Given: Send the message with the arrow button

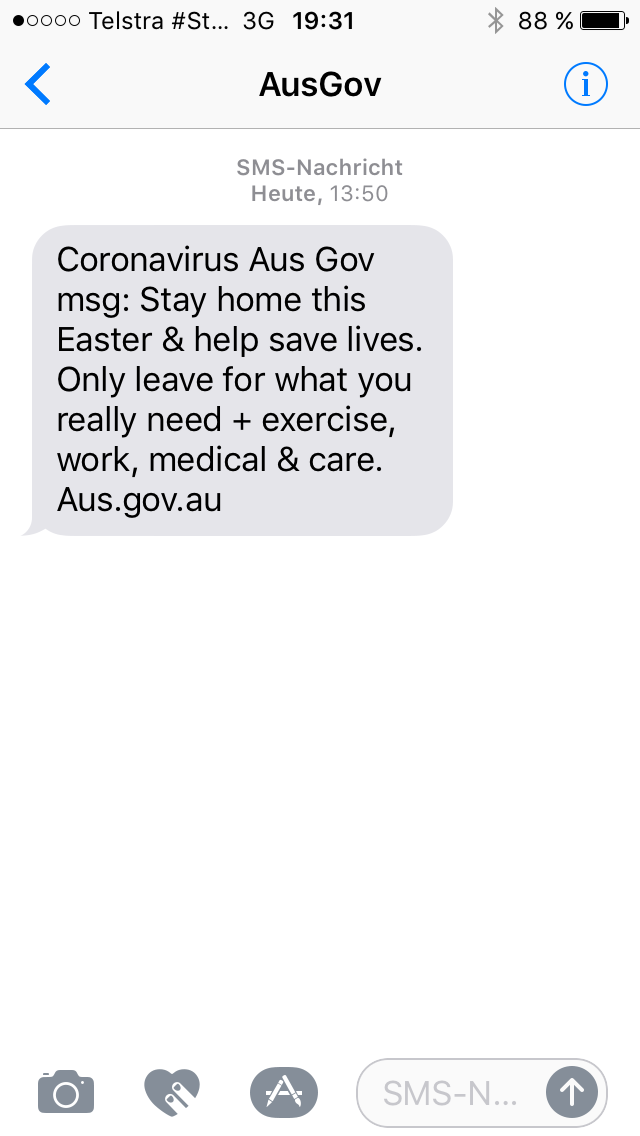Looking at the screenshot, I should [572, 1092].
